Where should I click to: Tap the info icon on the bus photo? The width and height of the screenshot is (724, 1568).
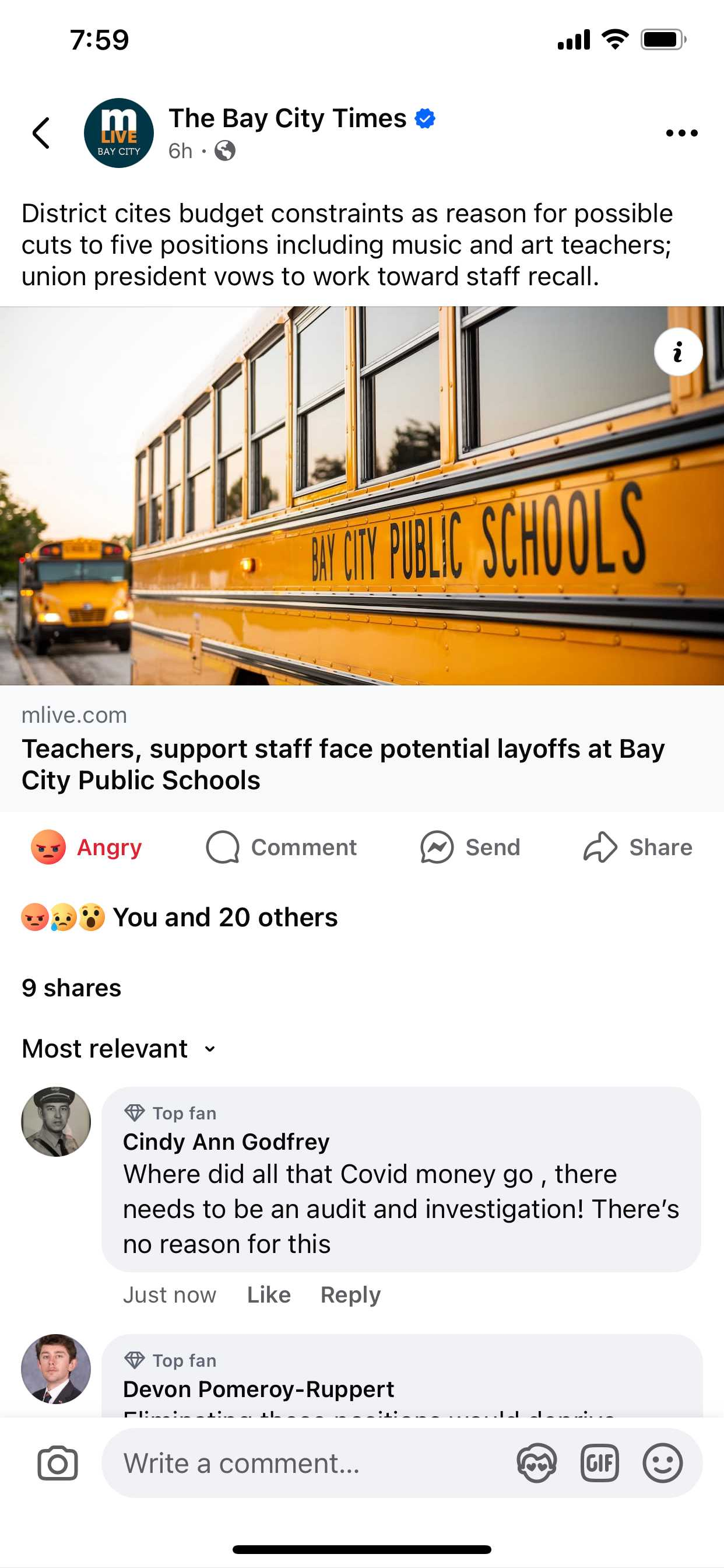click(x=678, y=352)
